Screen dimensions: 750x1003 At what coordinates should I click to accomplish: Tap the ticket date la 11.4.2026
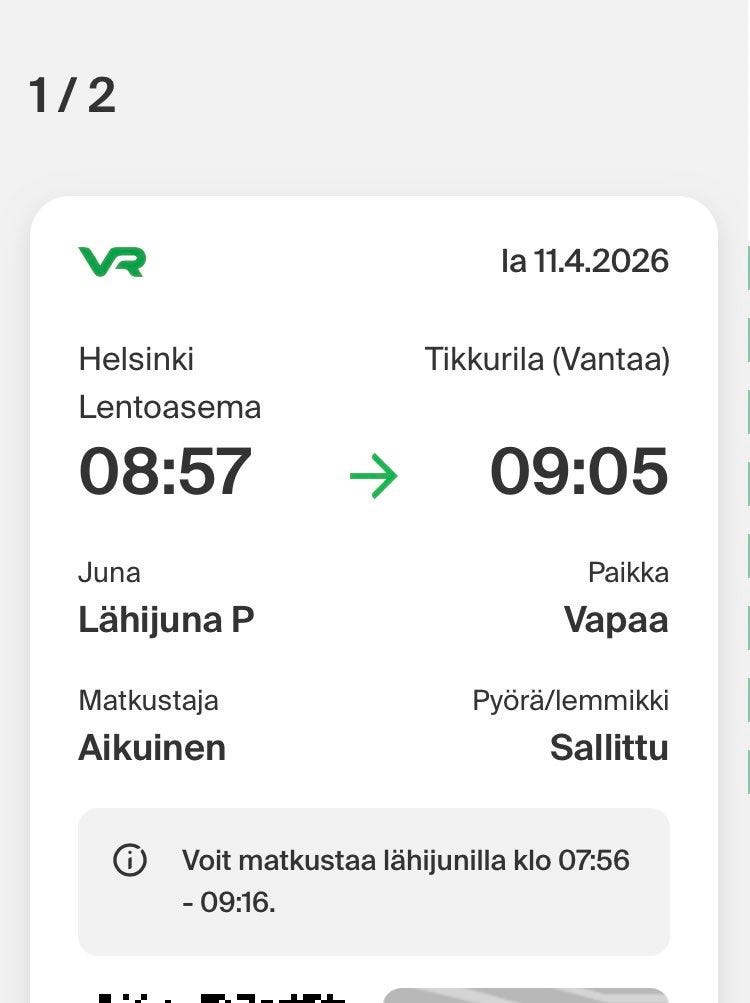coord(588,260)
